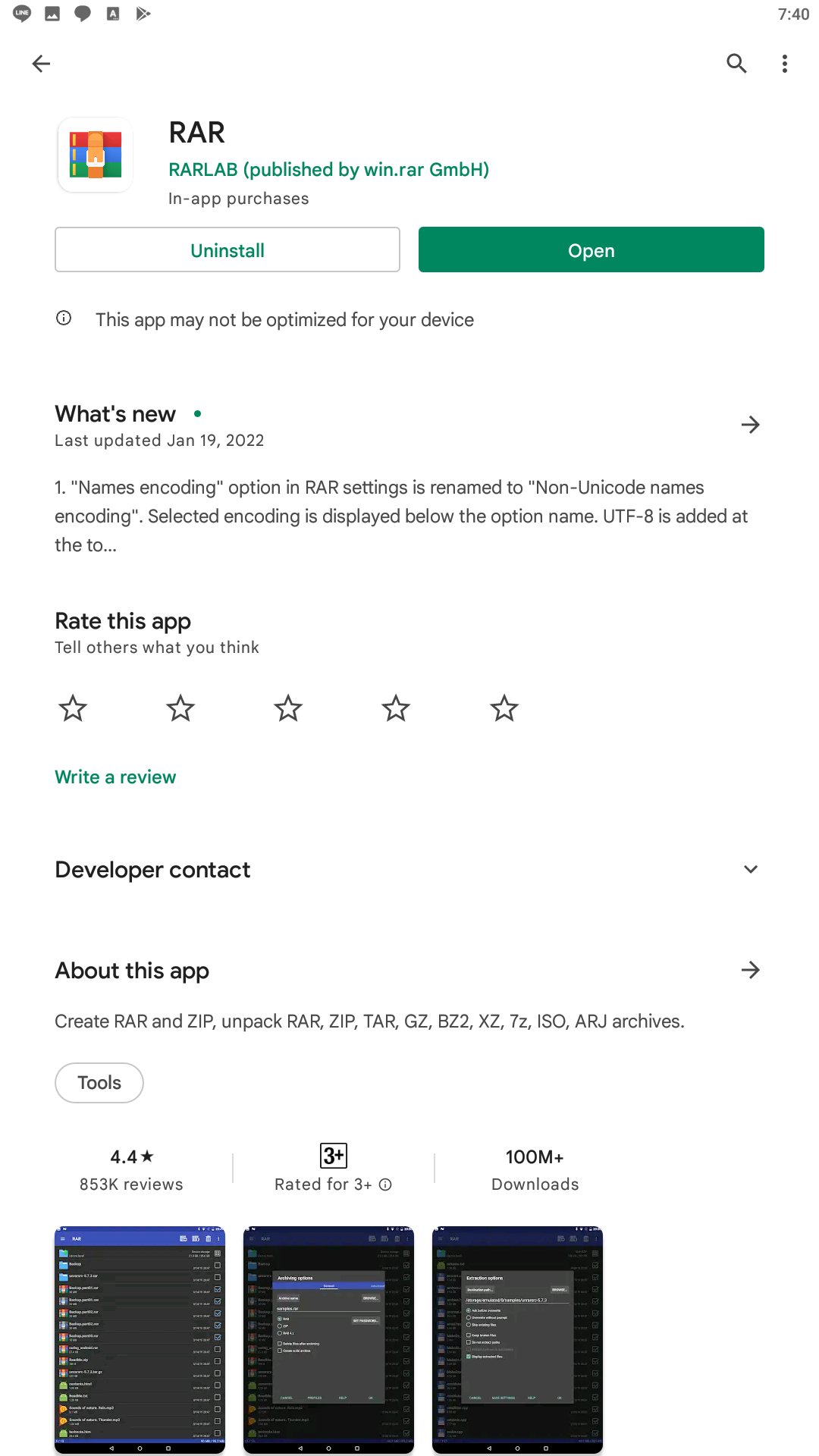Rate the app one star
The image size is (819, 1456).
(73, 709)
